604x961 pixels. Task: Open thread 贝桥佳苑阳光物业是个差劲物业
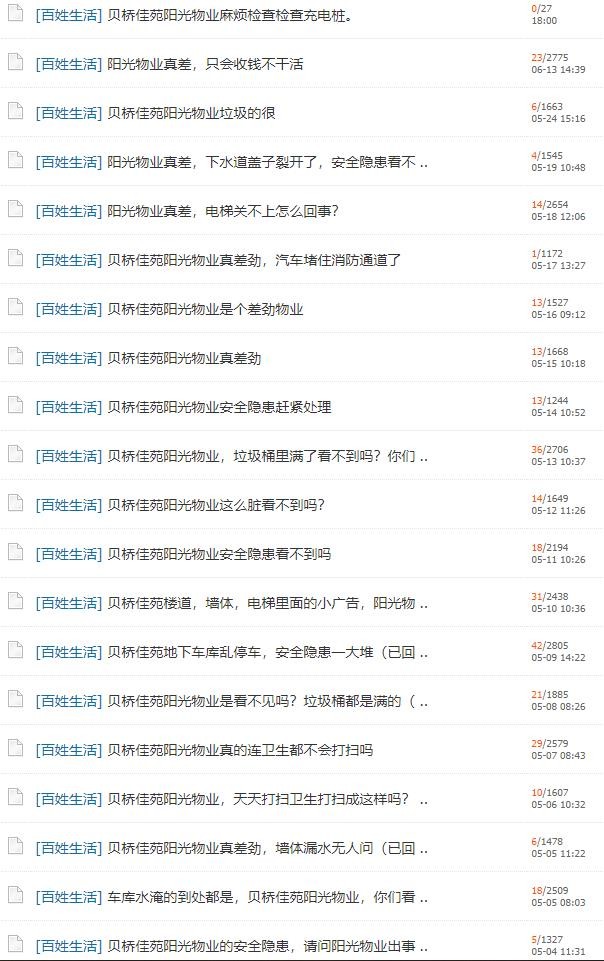pyautogui.click(x=205, y=309)
